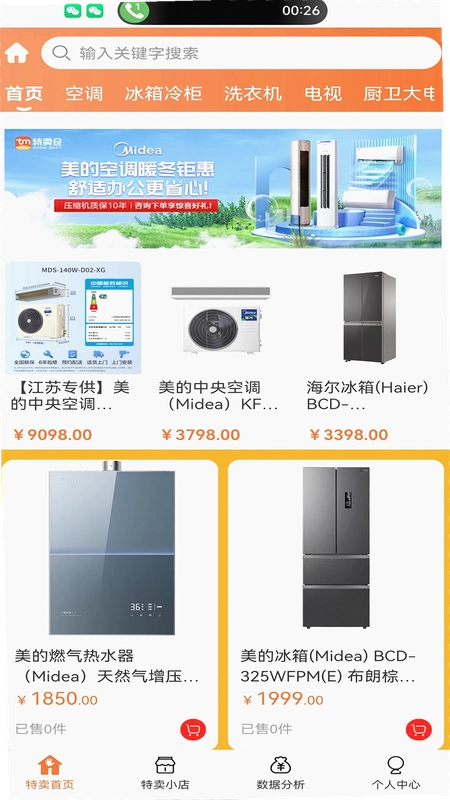Open the 洗衣机 category tab
Screen dimensions: 450x800
pyautogui.click(x=253, y=94)
